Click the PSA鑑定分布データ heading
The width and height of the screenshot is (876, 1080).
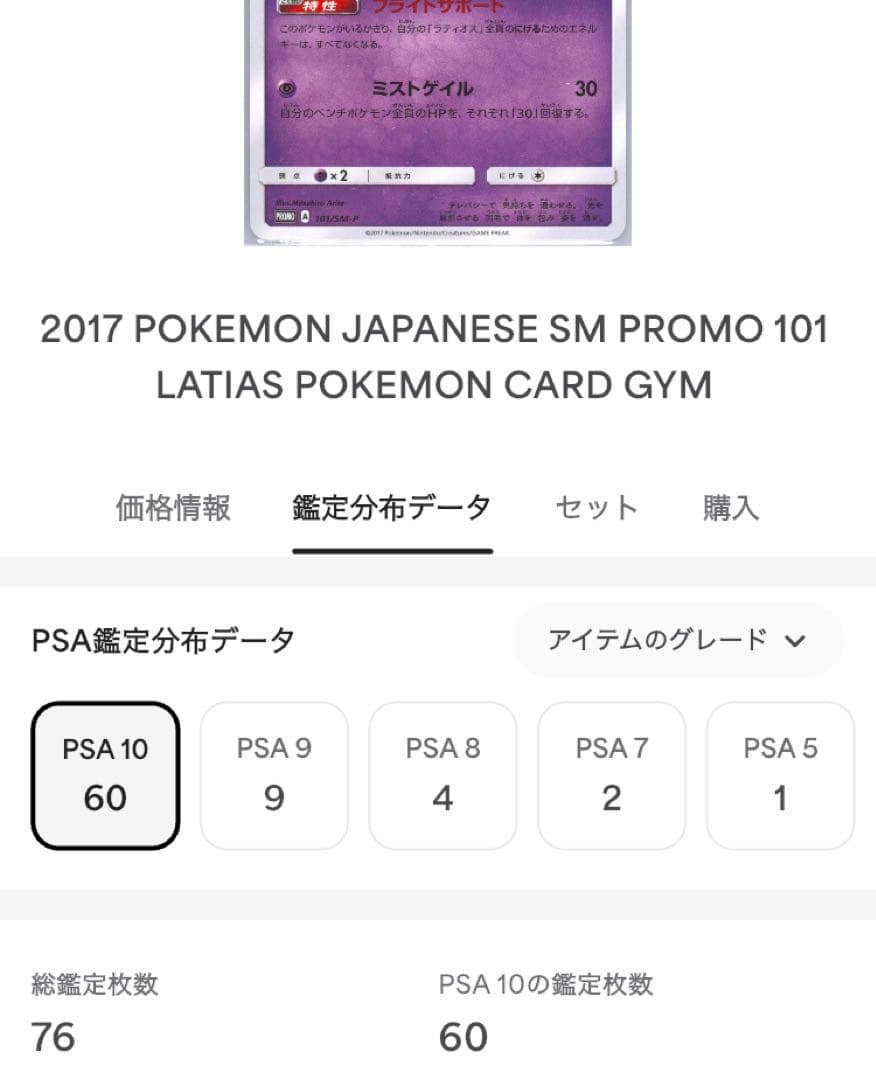tap(160, 641)
